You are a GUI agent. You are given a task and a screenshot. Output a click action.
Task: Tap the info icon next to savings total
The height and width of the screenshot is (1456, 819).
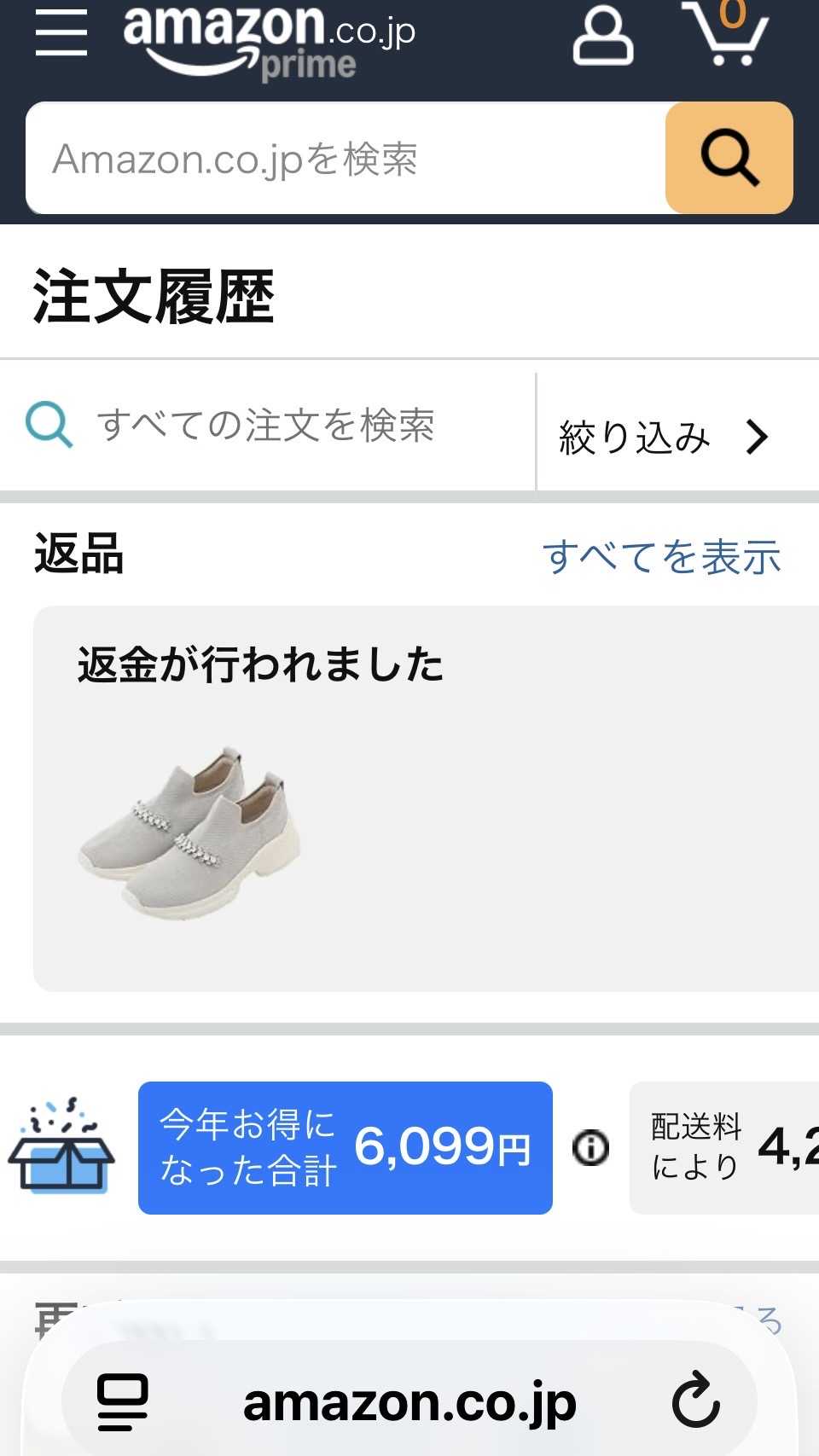(590, 1147)
